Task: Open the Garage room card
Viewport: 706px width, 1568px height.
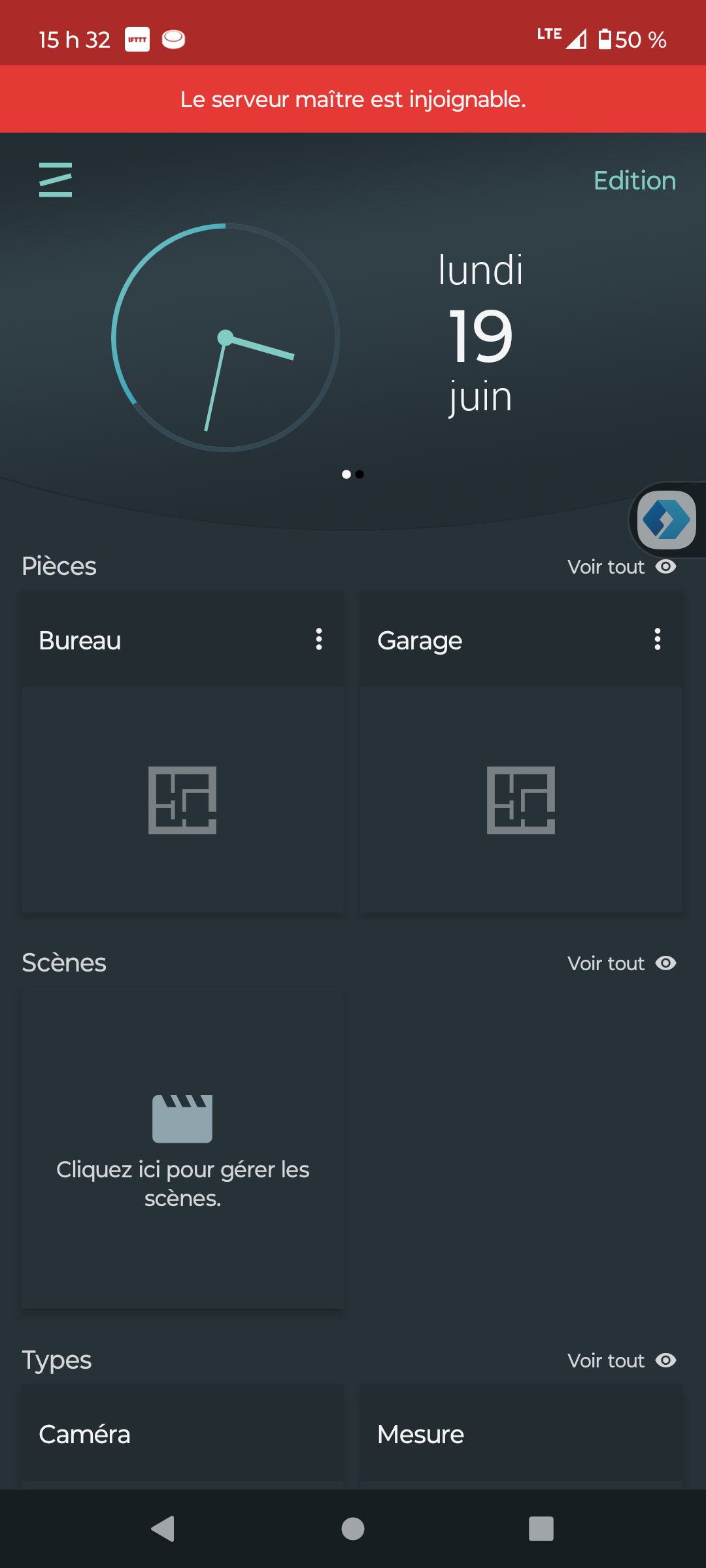Action: [x=521, y=799]
